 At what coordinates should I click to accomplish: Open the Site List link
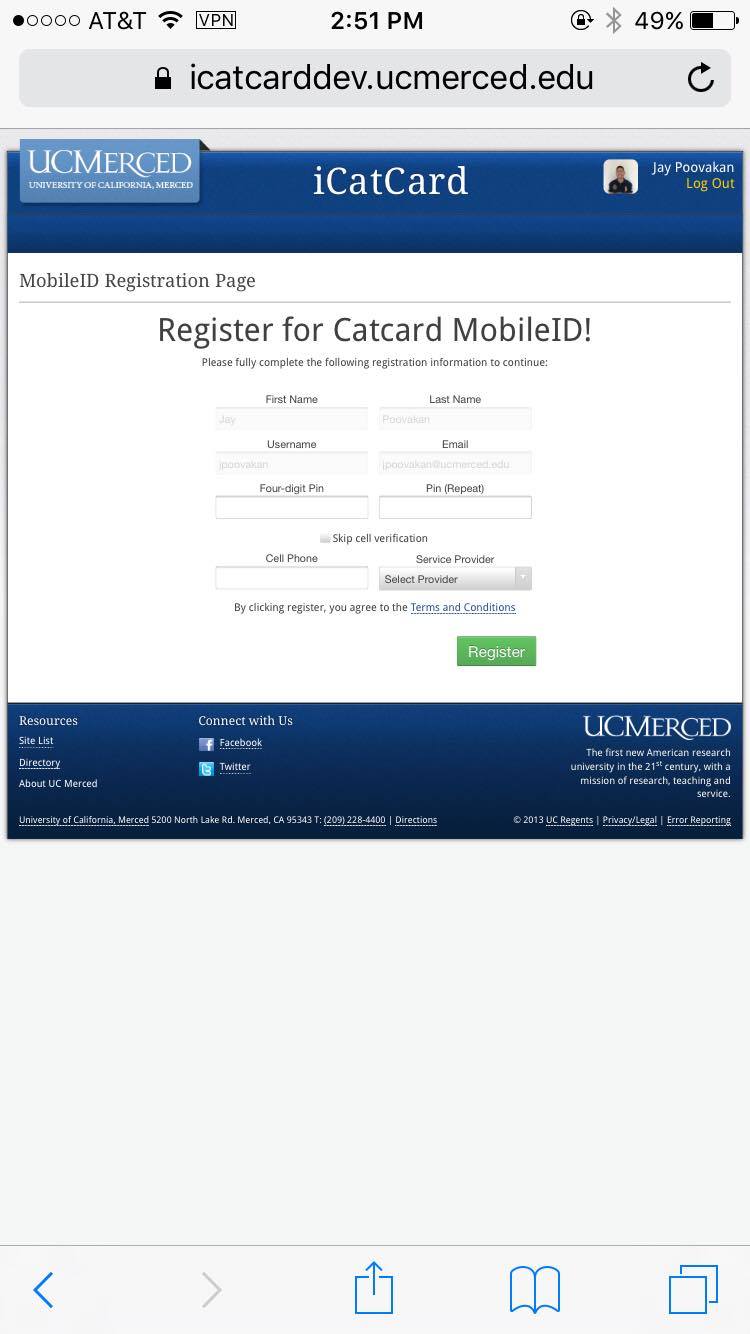pyautogui.click(x=36, y=741)
